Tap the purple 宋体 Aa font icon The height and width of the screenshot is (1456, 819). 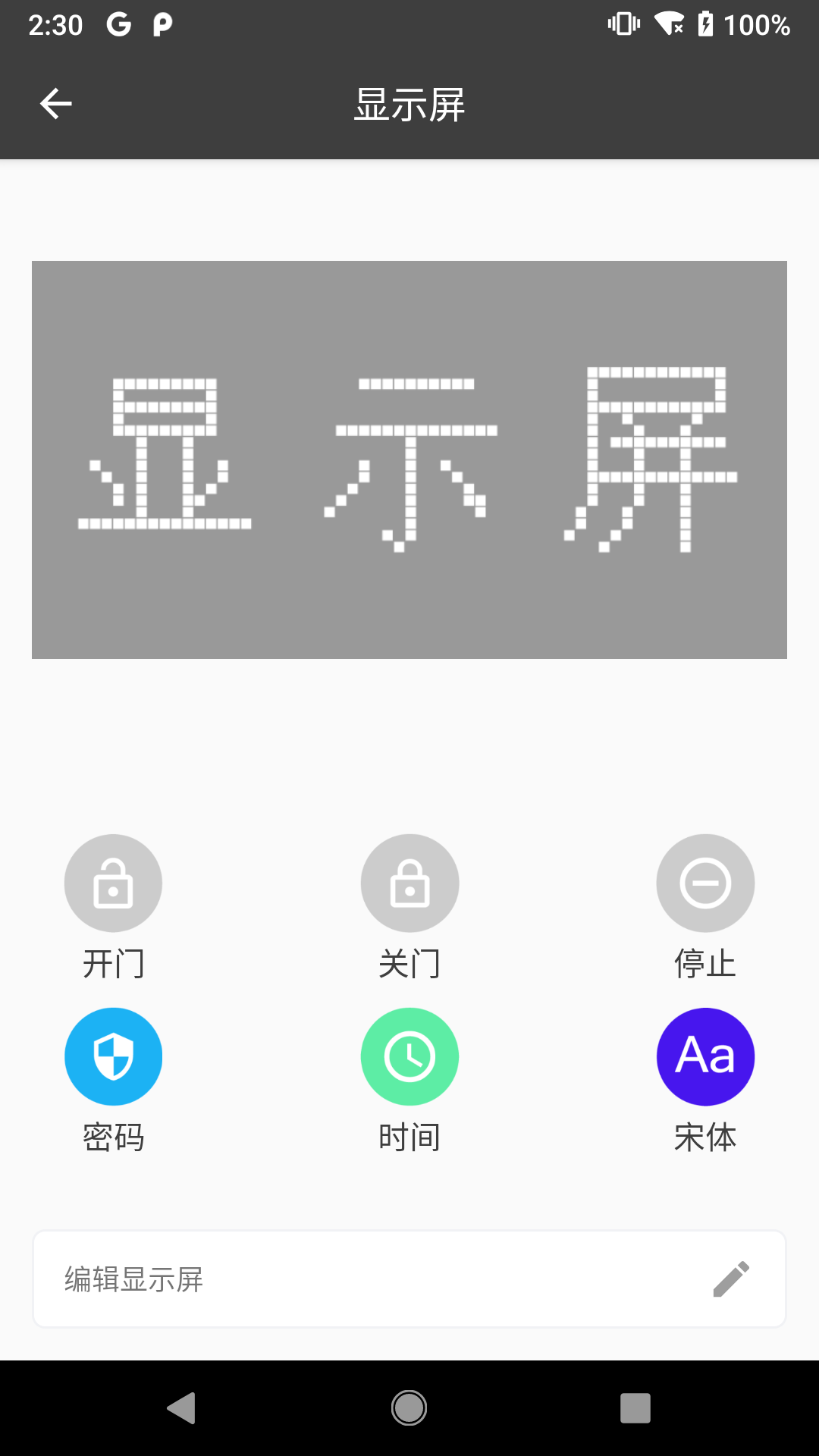click(704, 1056)
